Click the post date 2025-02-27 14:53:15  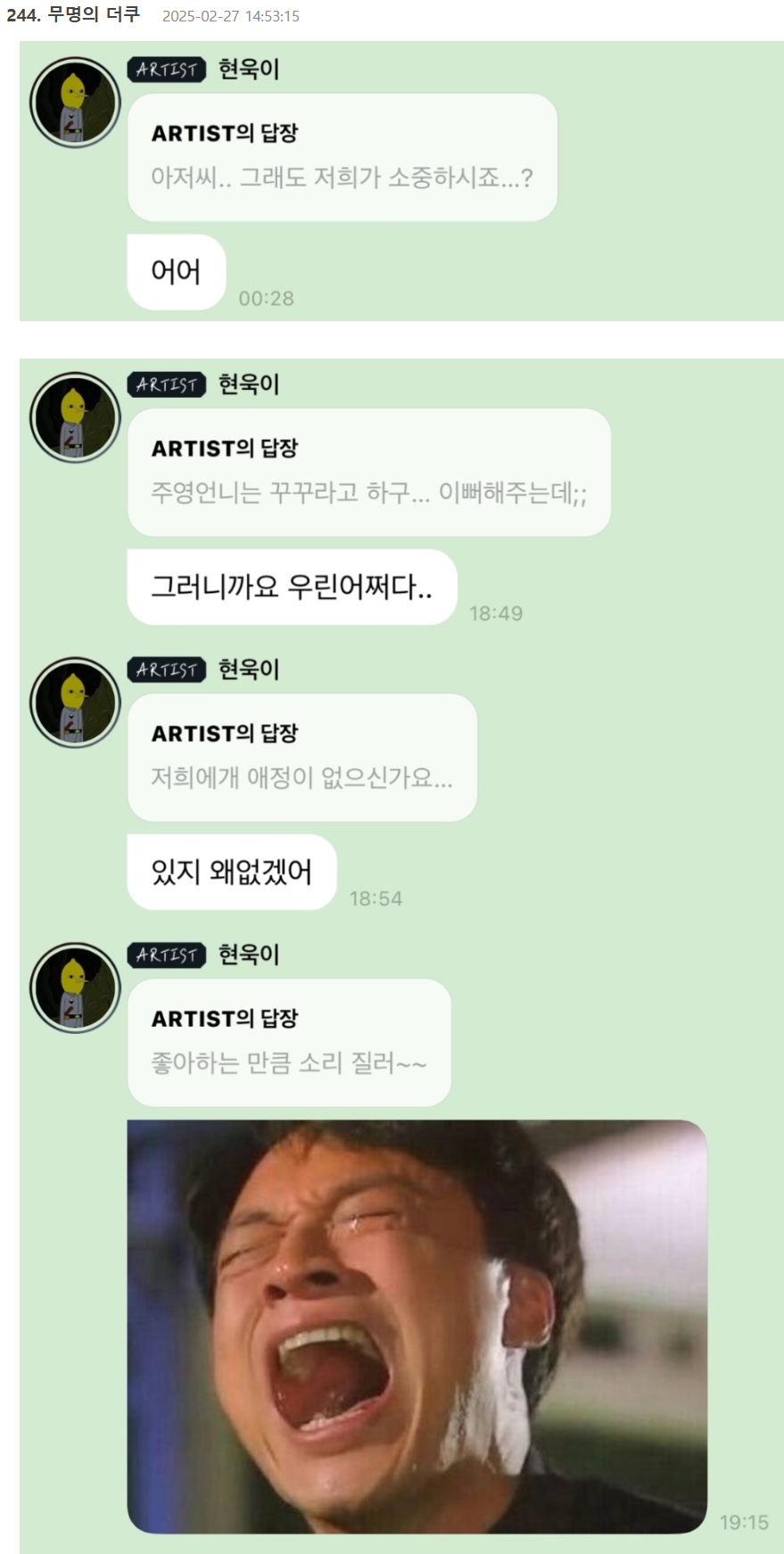pos(228,15)
